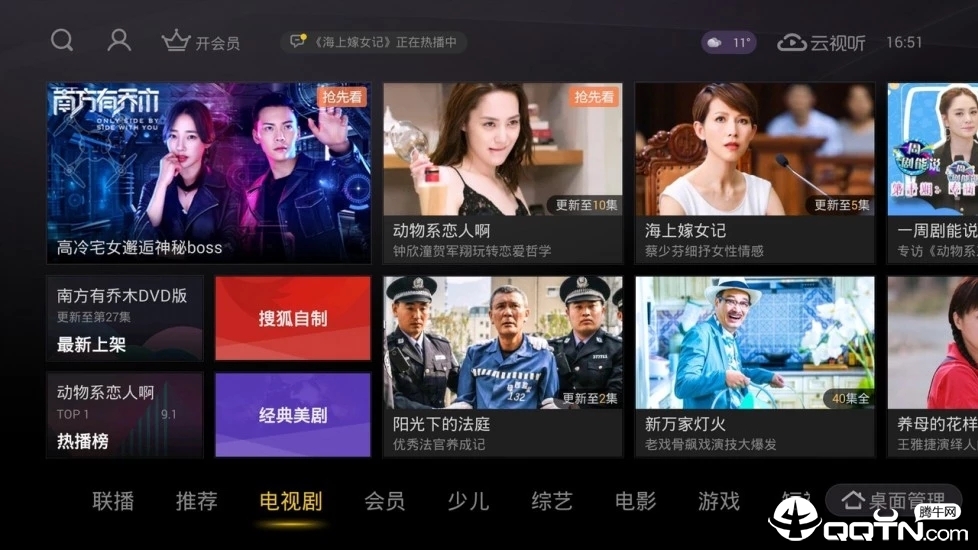This screenshot has height=550, width=978.
Task: Open the 海上嫁女记 drama card
Action: tap(754, 173)
